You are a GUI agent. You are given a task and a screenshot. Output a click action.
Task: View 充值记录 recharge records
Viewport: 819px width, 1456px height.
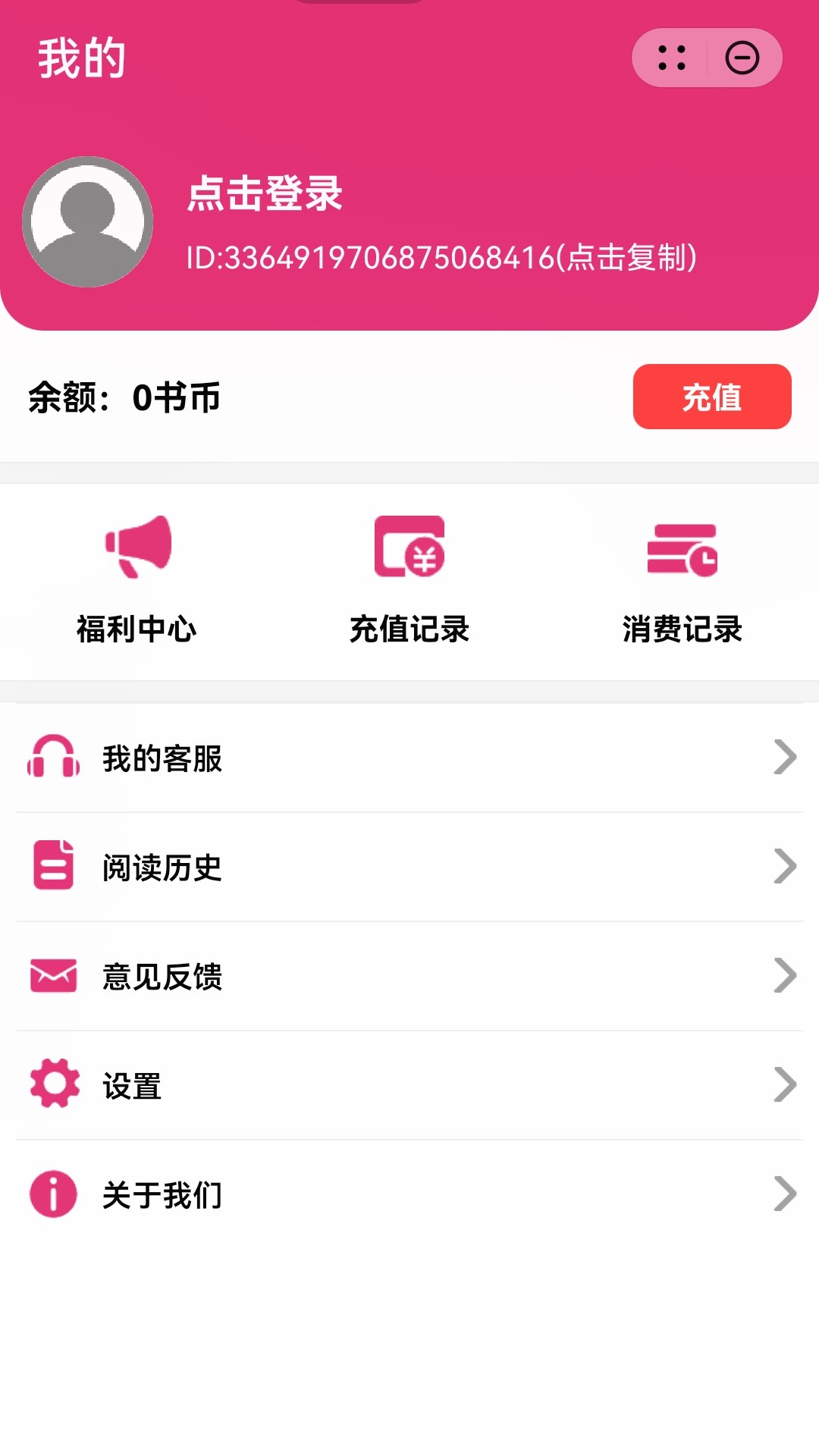(409, 580)
